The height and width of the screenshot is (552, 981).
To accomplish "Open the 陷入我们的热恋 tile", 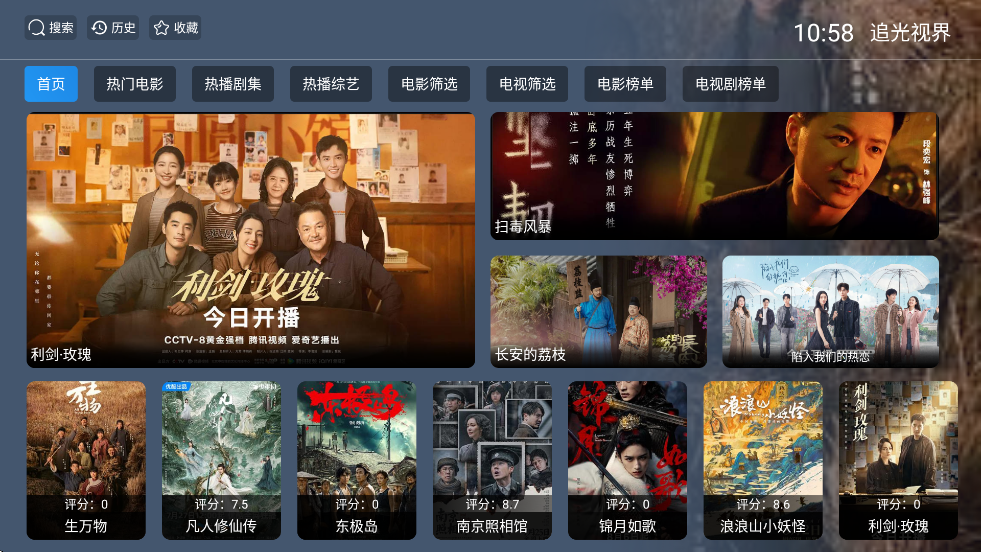I will point(830,311).
